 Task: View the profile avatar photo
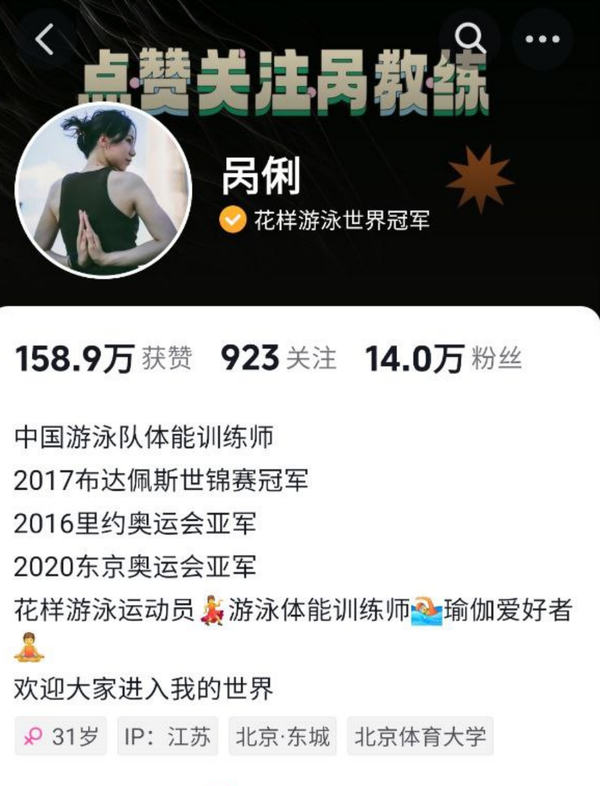pyautogui.click(x=104, y=189)
